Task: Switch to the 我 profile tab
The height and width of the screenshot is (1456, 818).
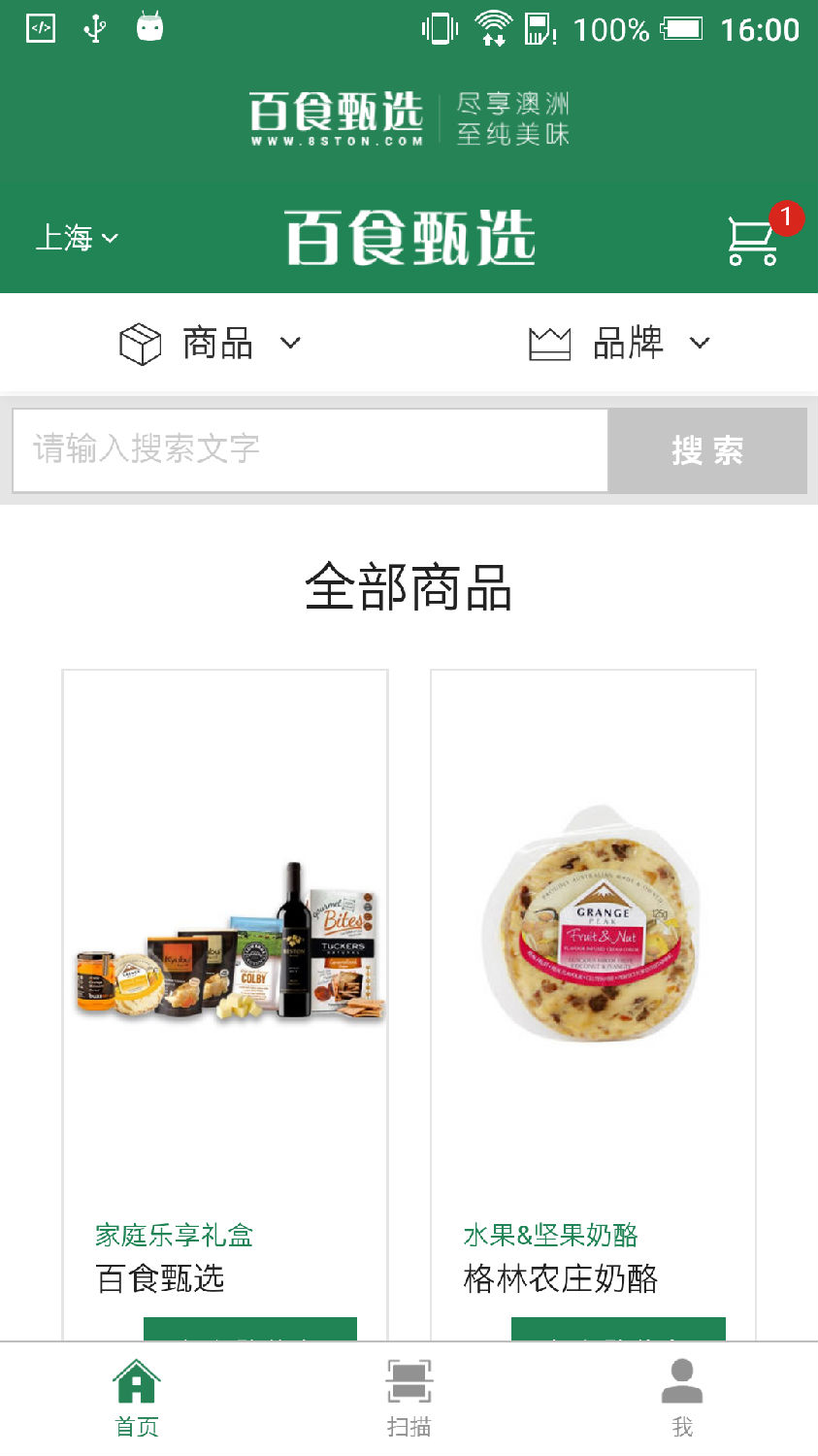Action: pyautogui.click(x=682, y=1398)
